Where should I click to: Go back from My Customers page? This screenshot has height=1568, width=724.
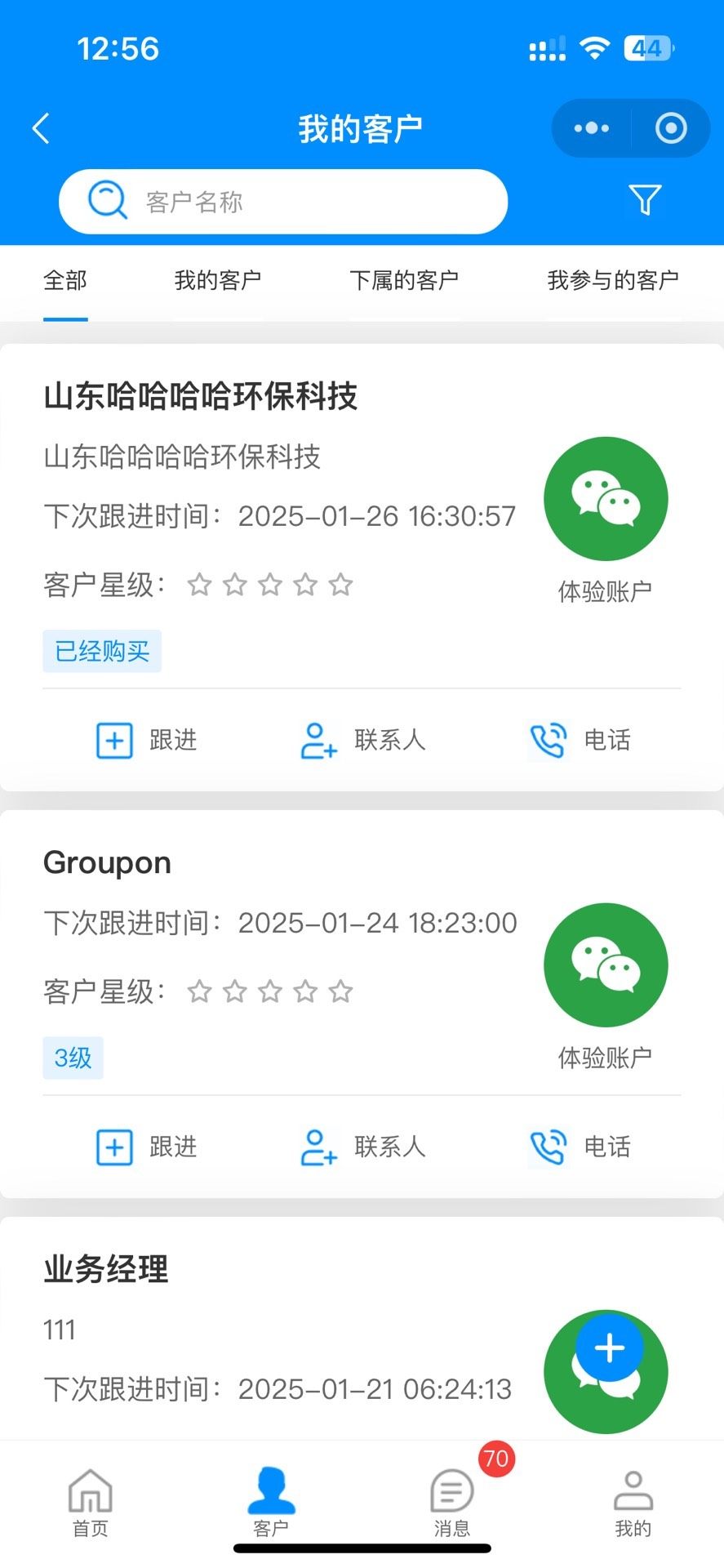(x=41, y=129)
